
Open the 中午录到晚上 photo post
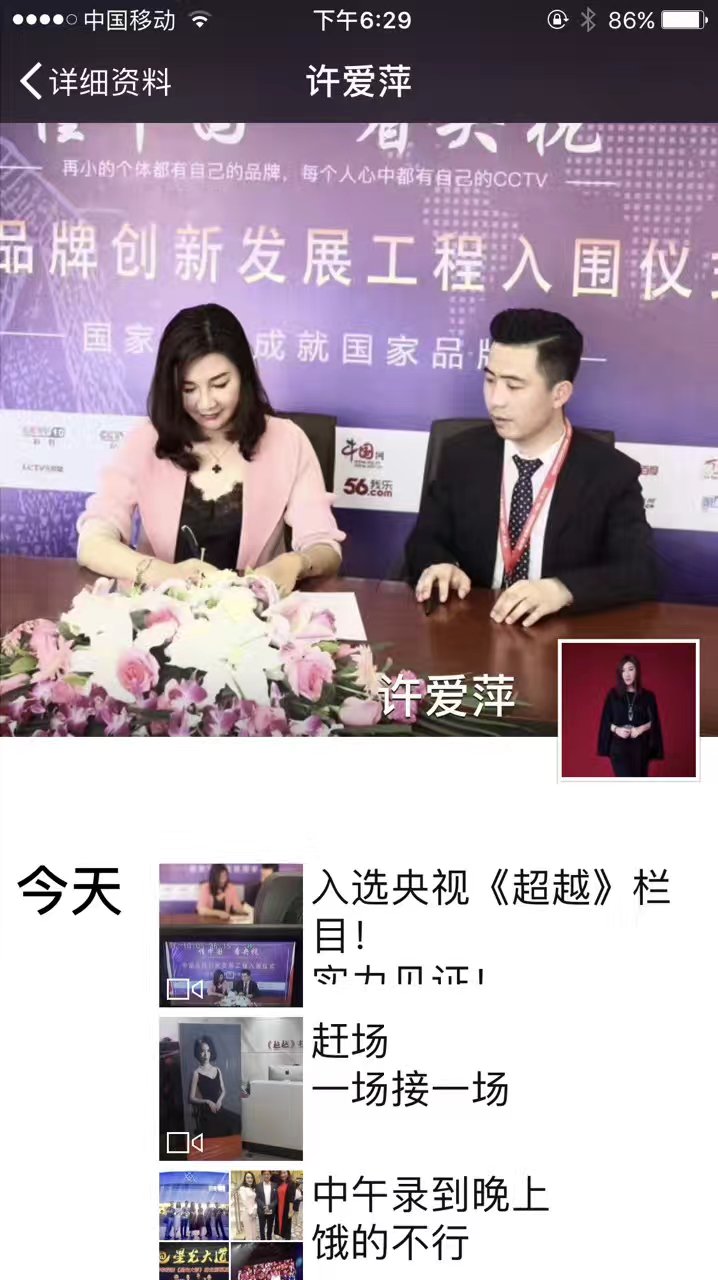click(231, 1225)
